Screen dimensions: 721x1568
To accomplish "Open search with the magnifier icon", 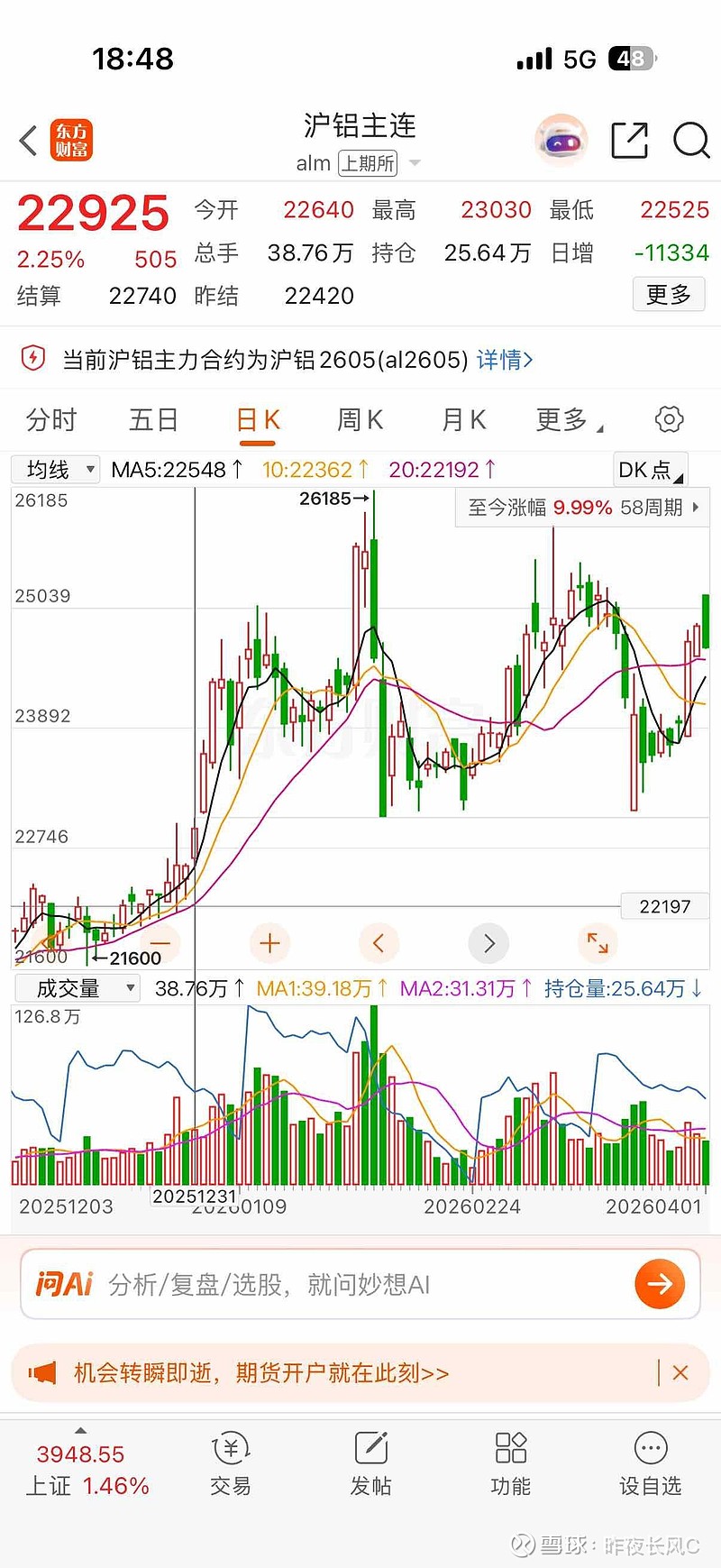I will pyautogui.click(x=691, y=141).
